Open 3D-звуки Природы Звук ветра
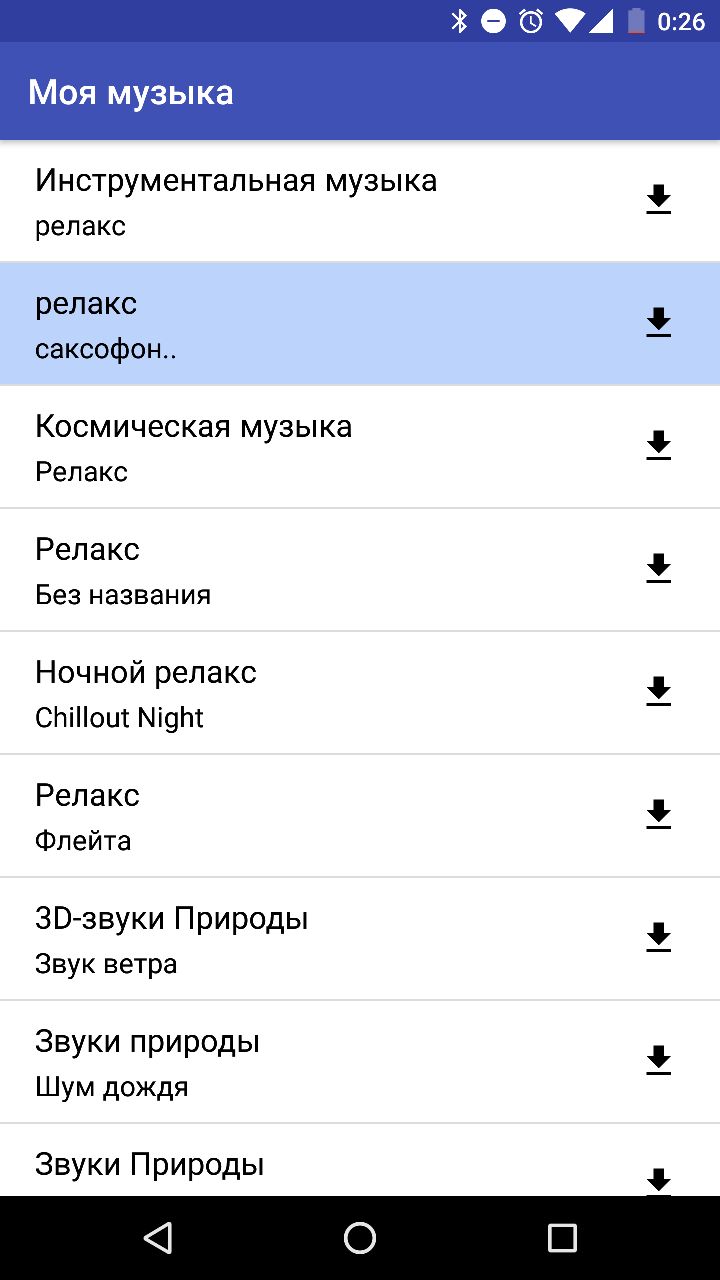720x1280 pixels. click(x=360, y=939)
